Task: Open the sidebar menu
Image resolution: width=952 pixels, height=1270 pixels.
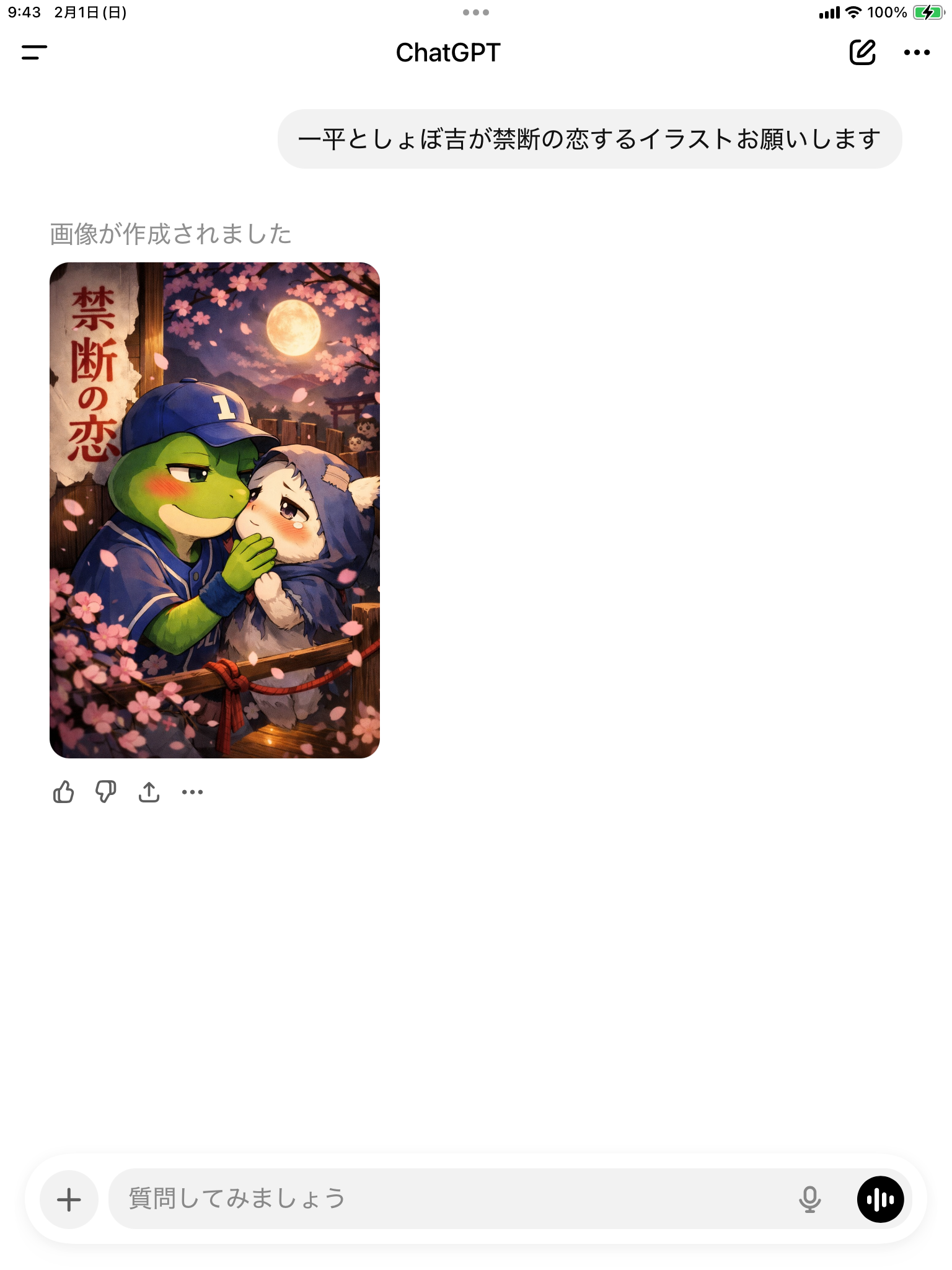Action: (34, 53)
